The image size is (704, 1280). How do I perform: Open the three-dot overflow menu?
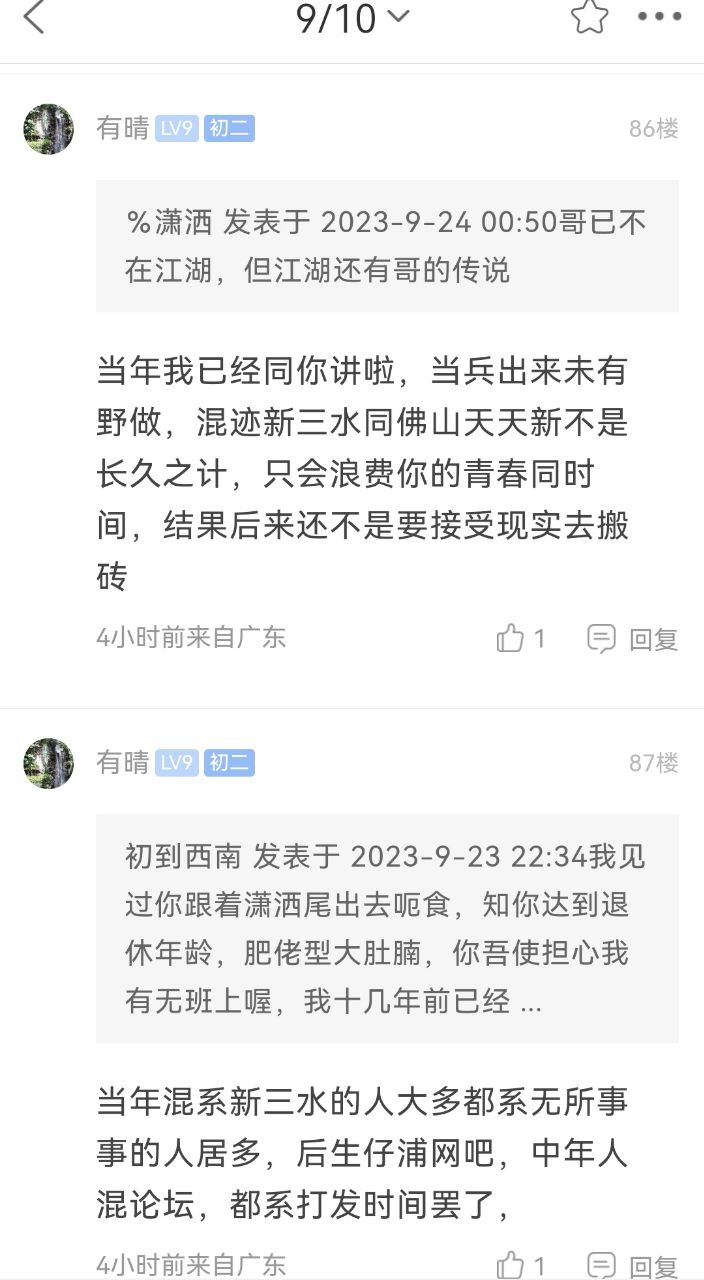(x=659, y=16)
